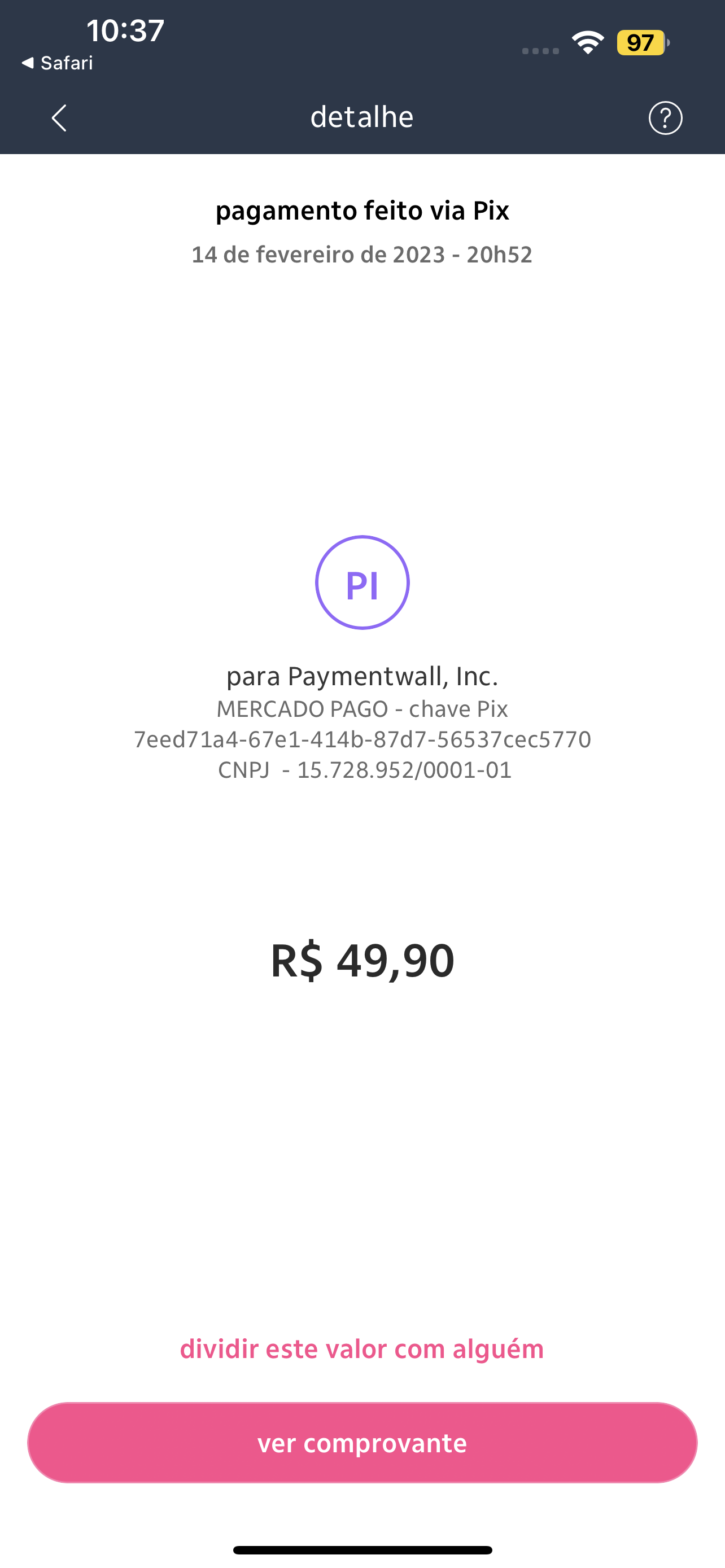
Task: Return to Safari via status bar link
Action: tap(58, 63)
